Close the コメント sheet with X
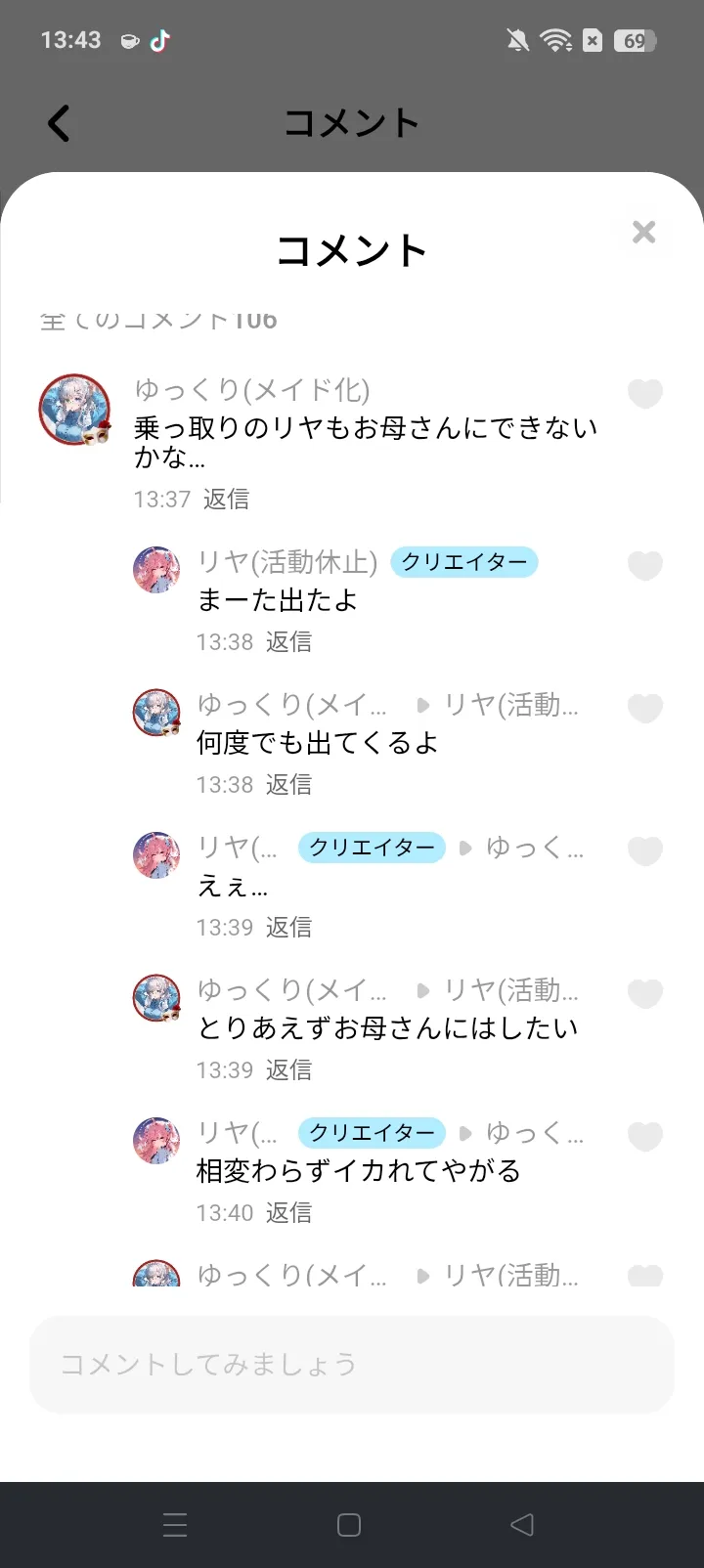The width and height of the screenshot is (704, 1568). (643, 232)
